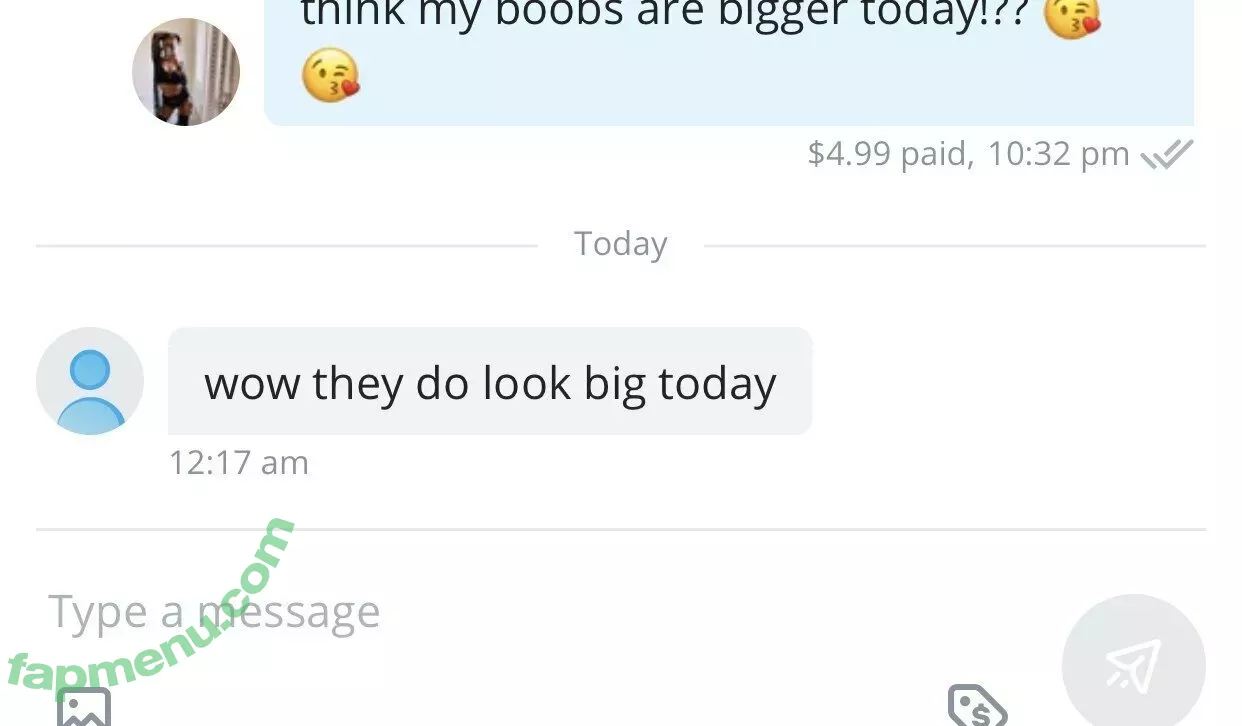This screenshot has height=726, width=1242.
Task: Send the message with paper plane button
Action: [x=1133, y=666]
